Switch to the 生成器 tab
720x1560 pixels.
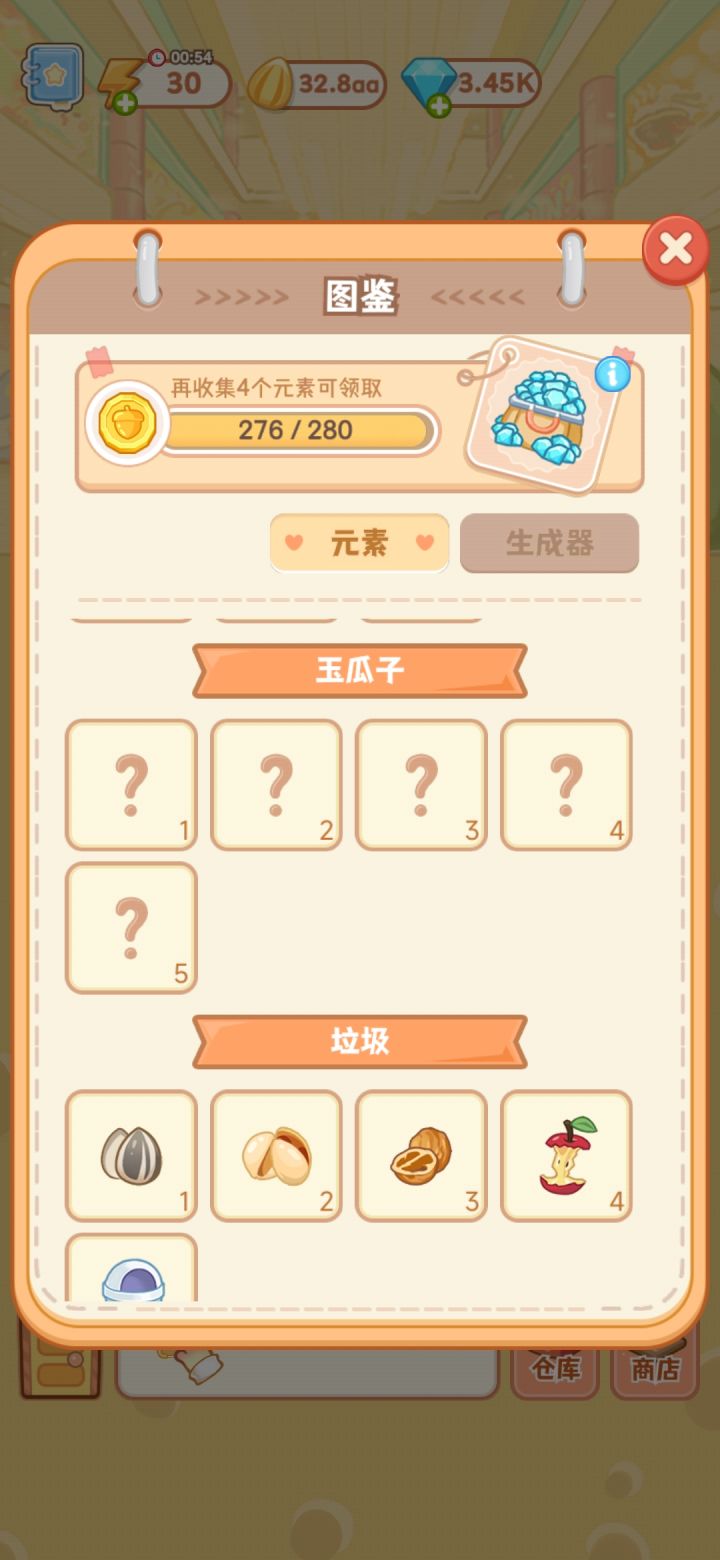tap(549, 543)
